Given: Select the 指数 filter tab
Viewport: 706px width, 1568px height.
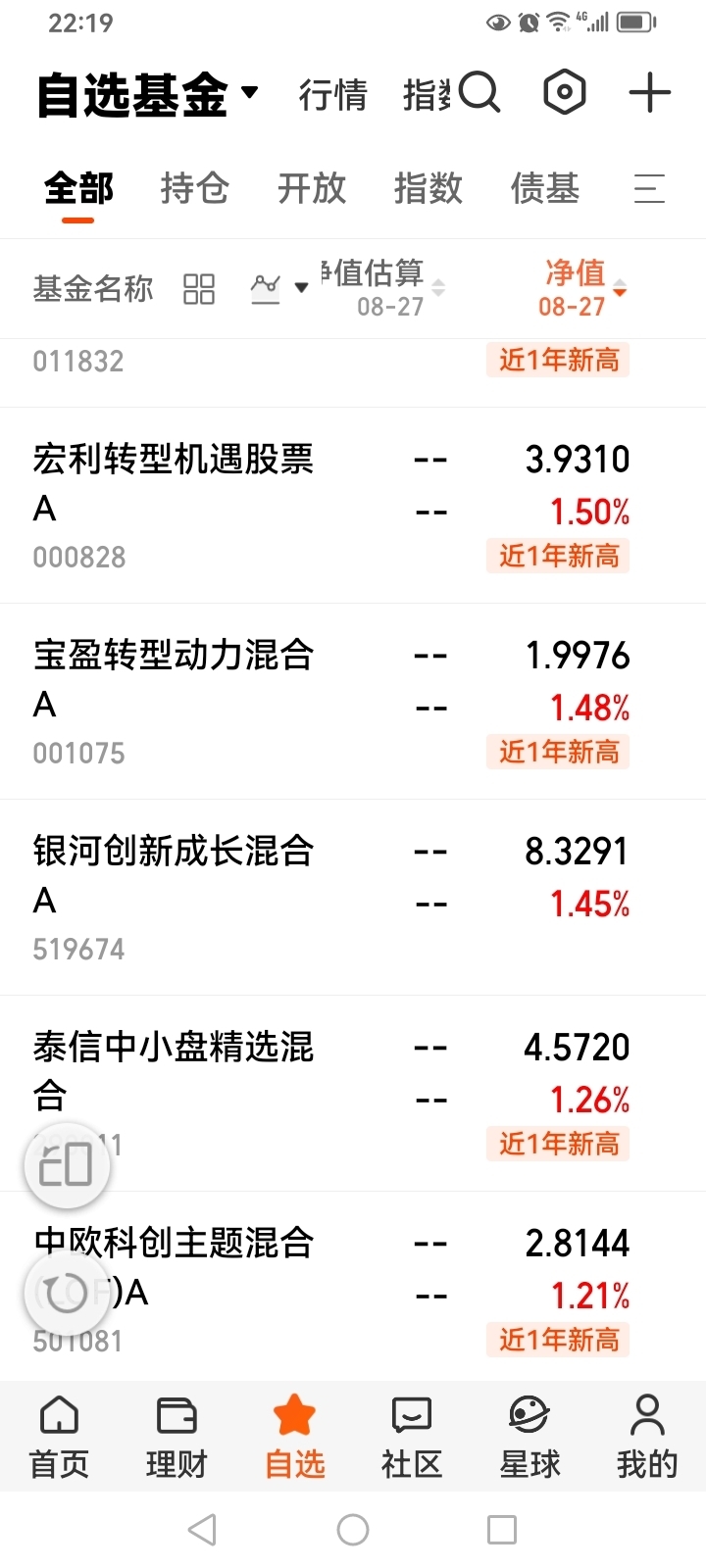Looking at the screenshot, I should pyautogui.click(x=429, y=187).
